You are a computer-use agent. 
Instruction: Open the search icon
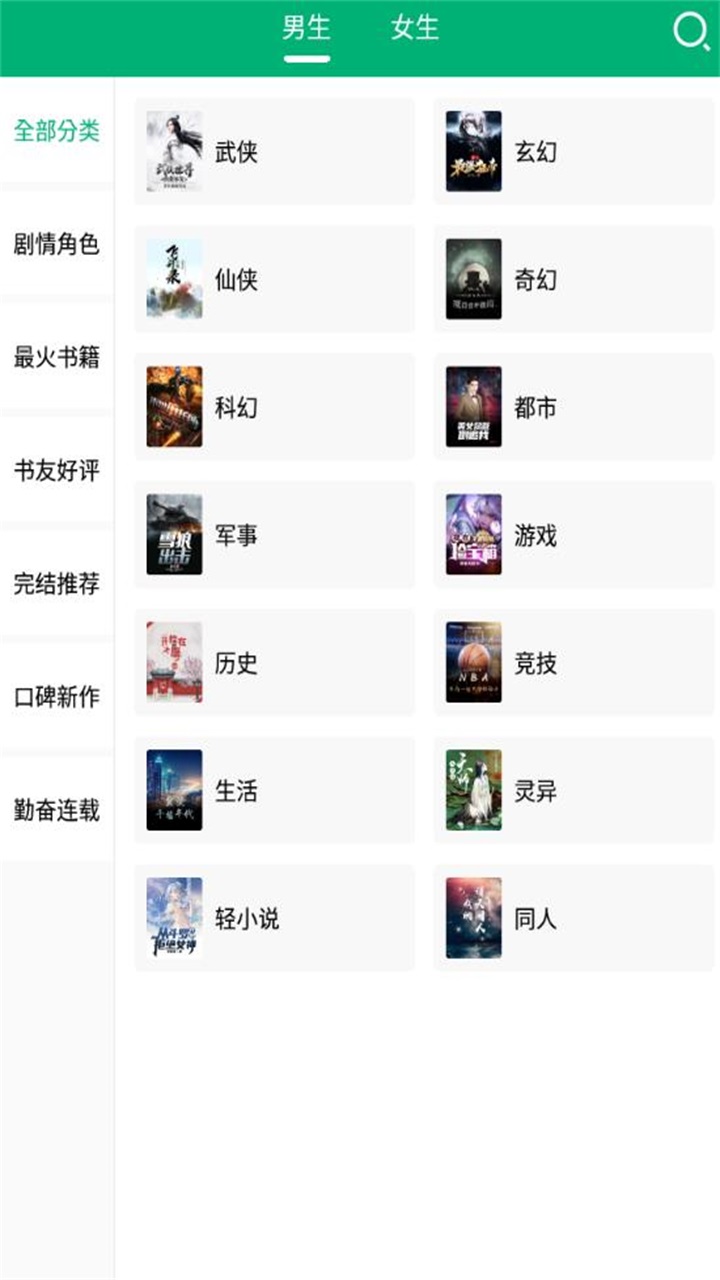pyautogui.click(x=690, y=31)
